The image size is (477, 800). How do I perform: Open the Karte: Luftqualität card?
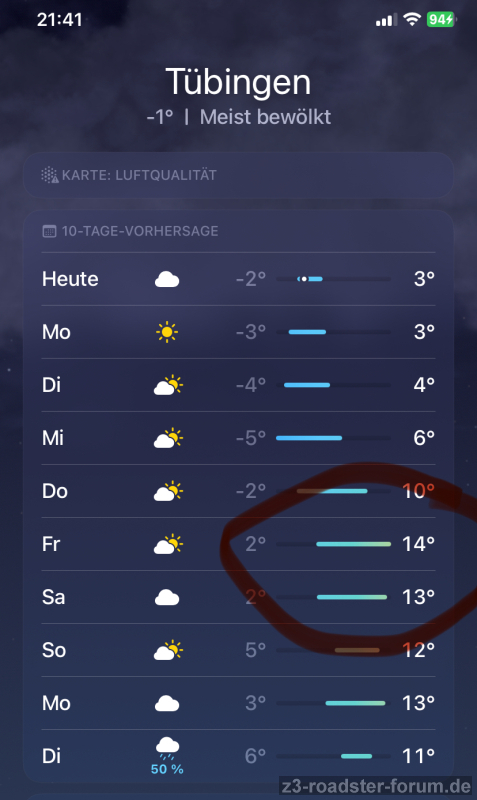[x=238, y=175]
